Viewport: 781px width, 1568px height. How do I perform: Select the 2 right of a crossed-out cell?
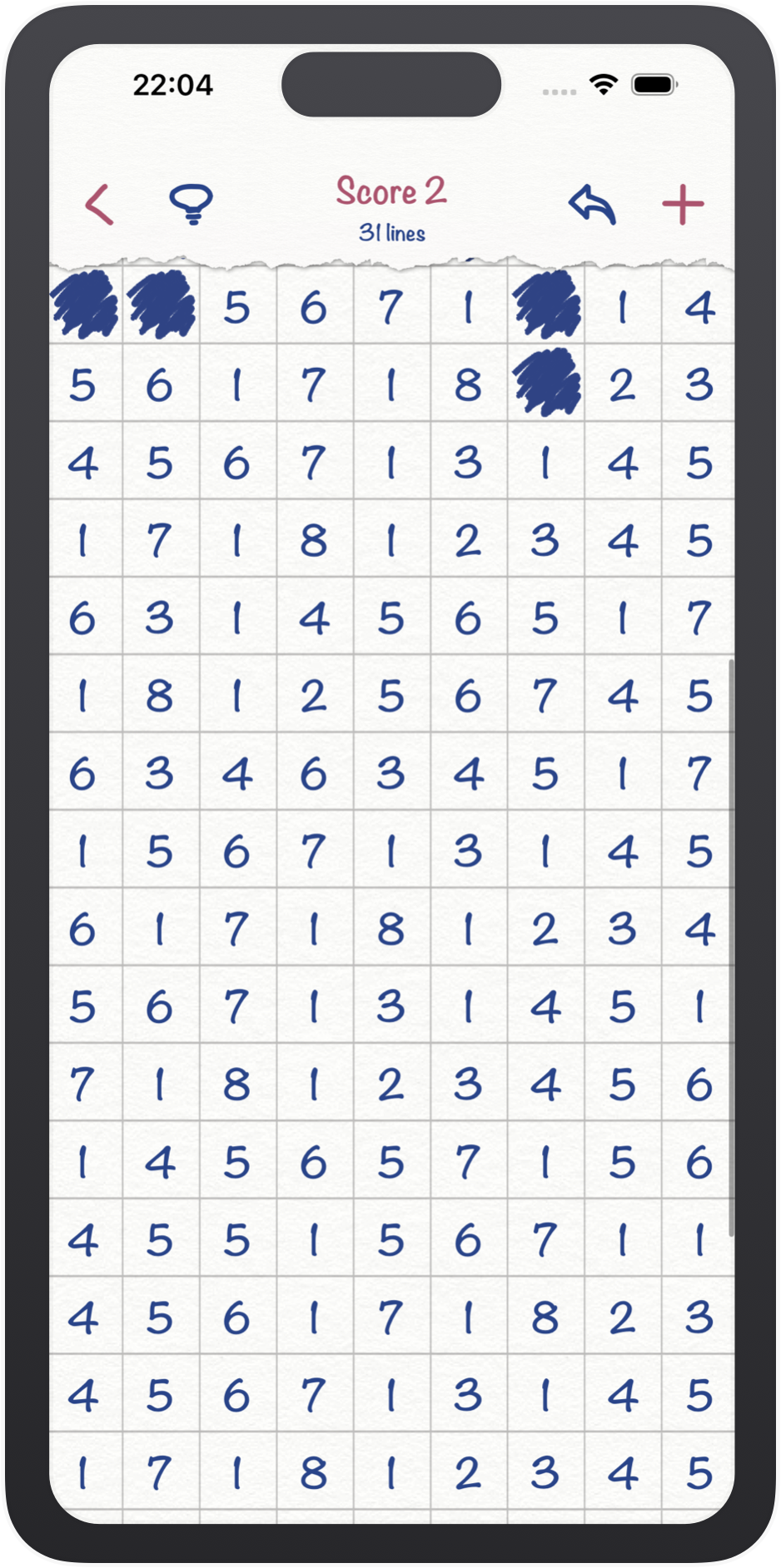tap(622, 385)
